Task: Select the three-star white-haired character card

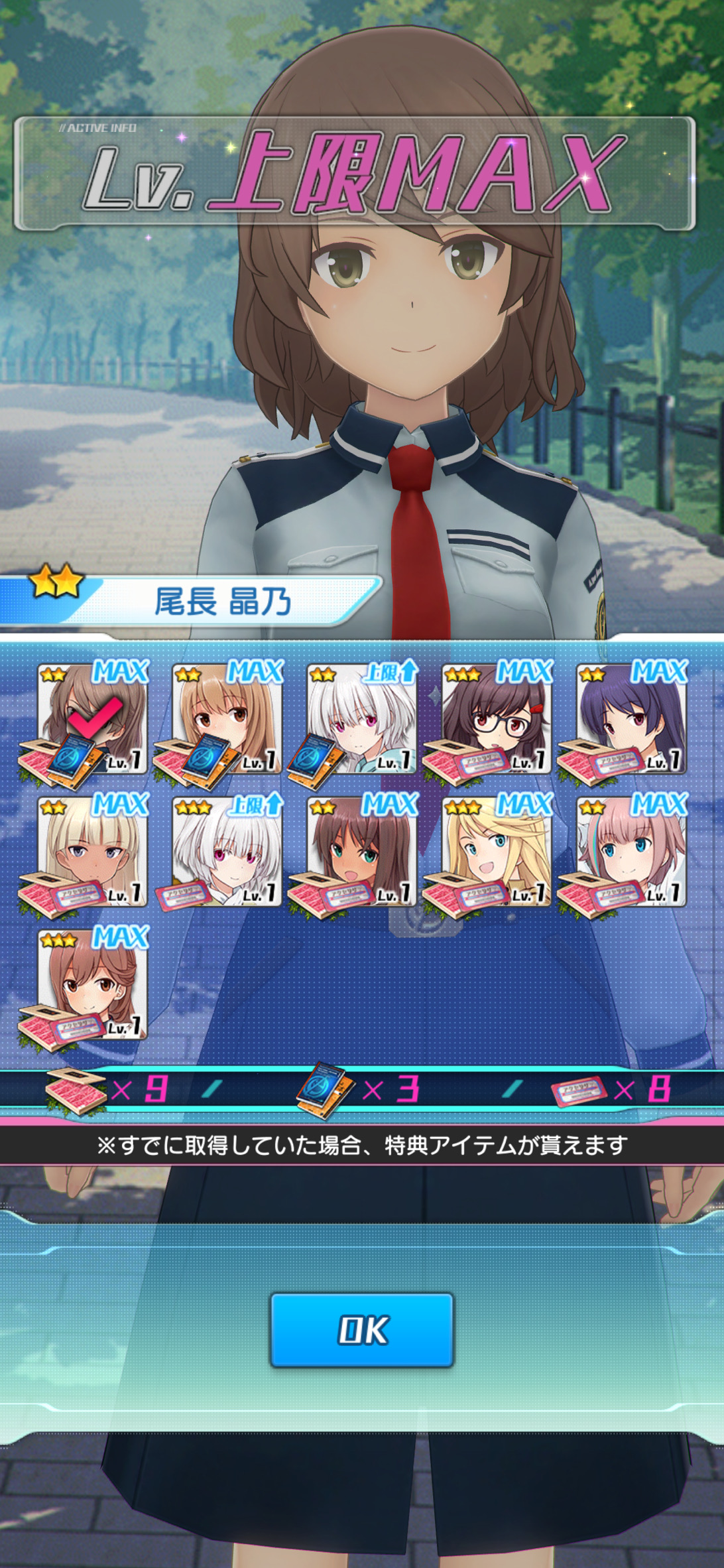Action: [x=227, y=852]
